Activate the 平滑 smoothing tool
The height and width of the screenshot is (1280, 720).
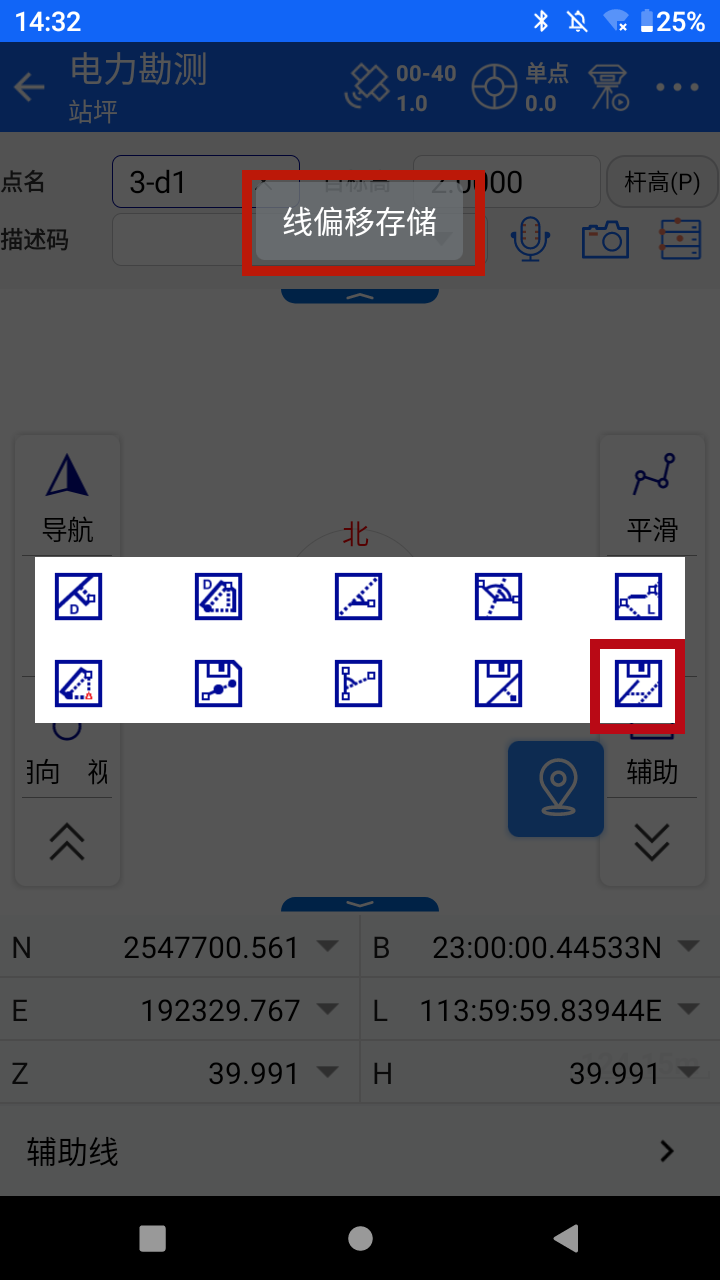[x=652, y=497]
